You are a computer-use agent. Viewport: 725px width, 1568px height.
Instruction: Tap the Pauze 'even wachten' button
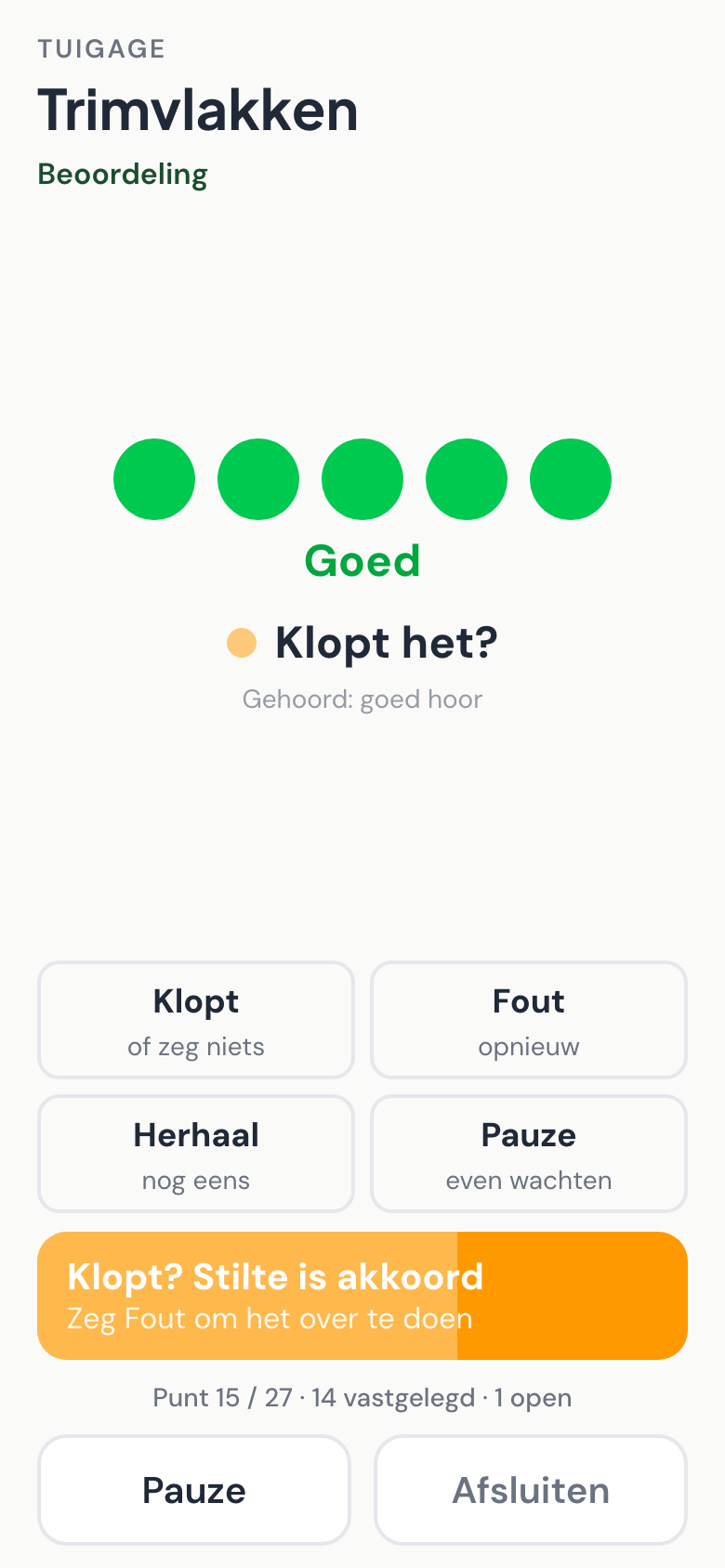click(529, 1154)
